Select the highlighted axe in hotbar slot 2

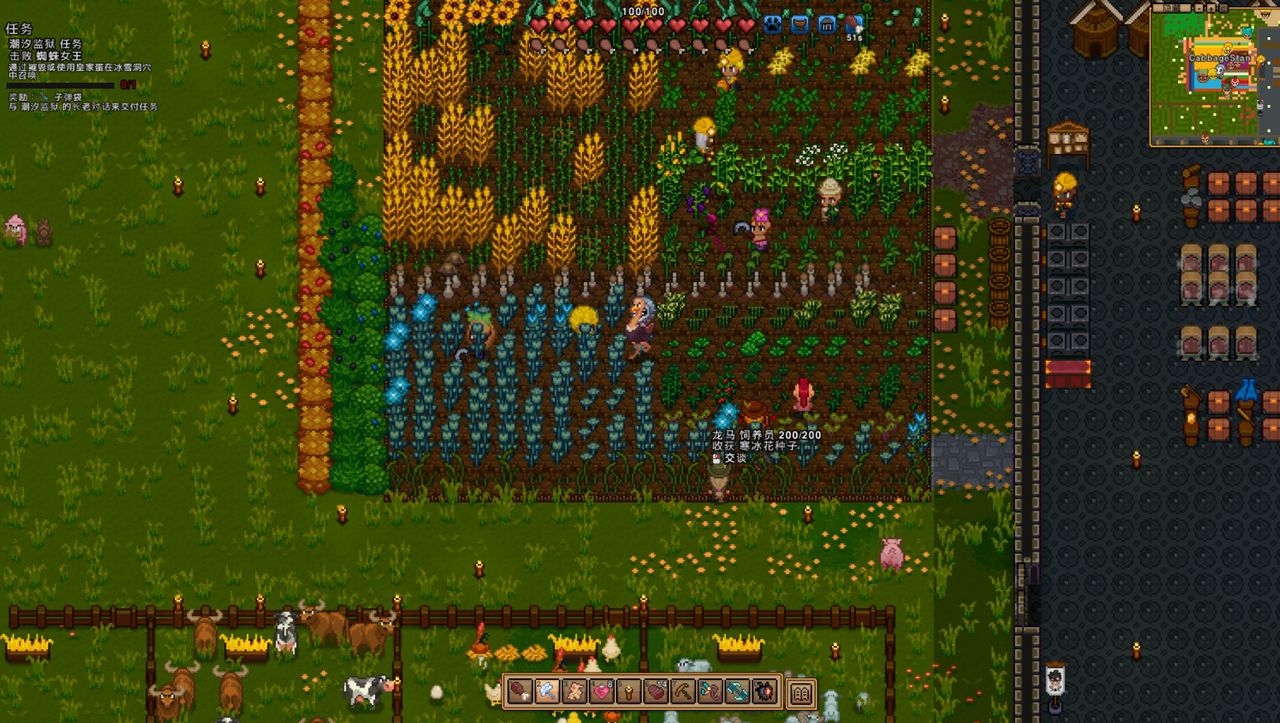pyautogui.click(x=546, y=691)
